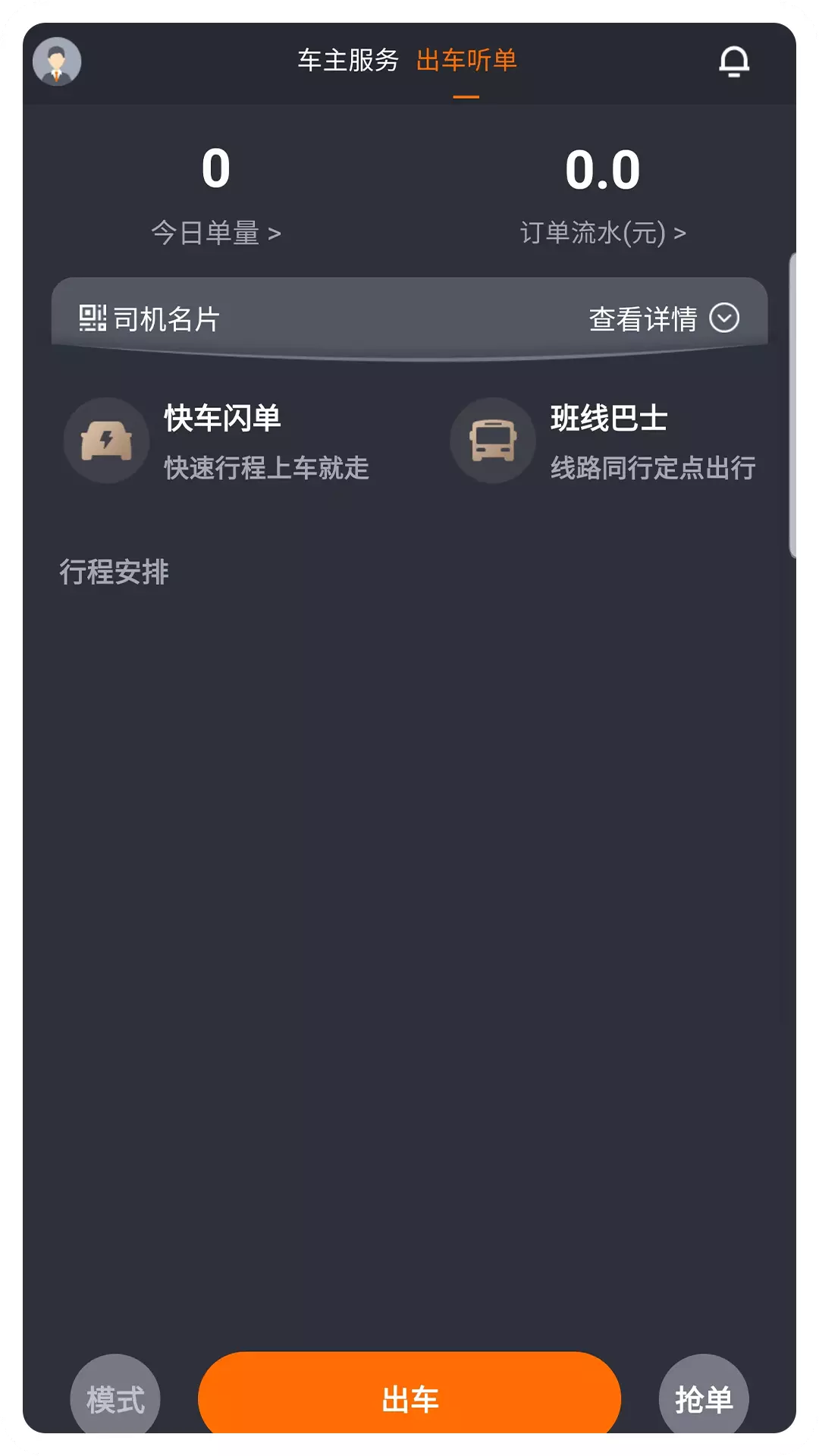Open the profile avatar
819x1456 pixels.
pyautogui.click(x=57, y=61)
